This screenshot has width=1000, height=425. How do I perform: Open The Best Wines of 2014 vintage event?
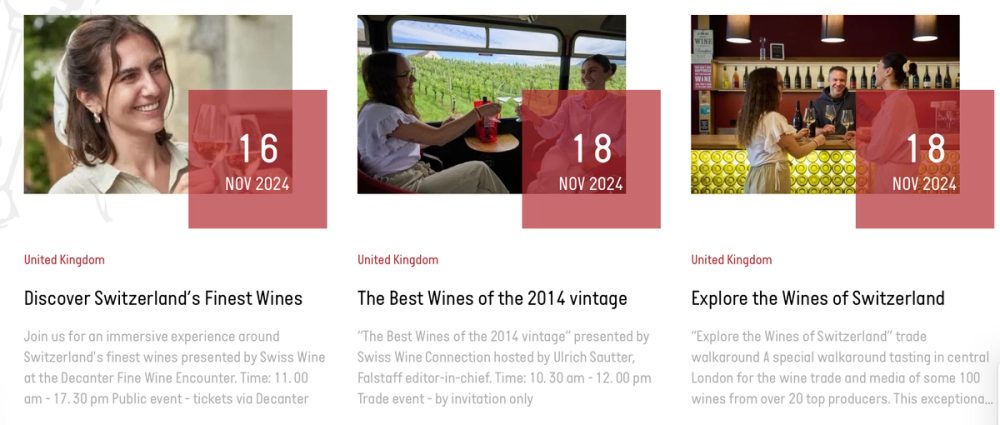(492, 298)
